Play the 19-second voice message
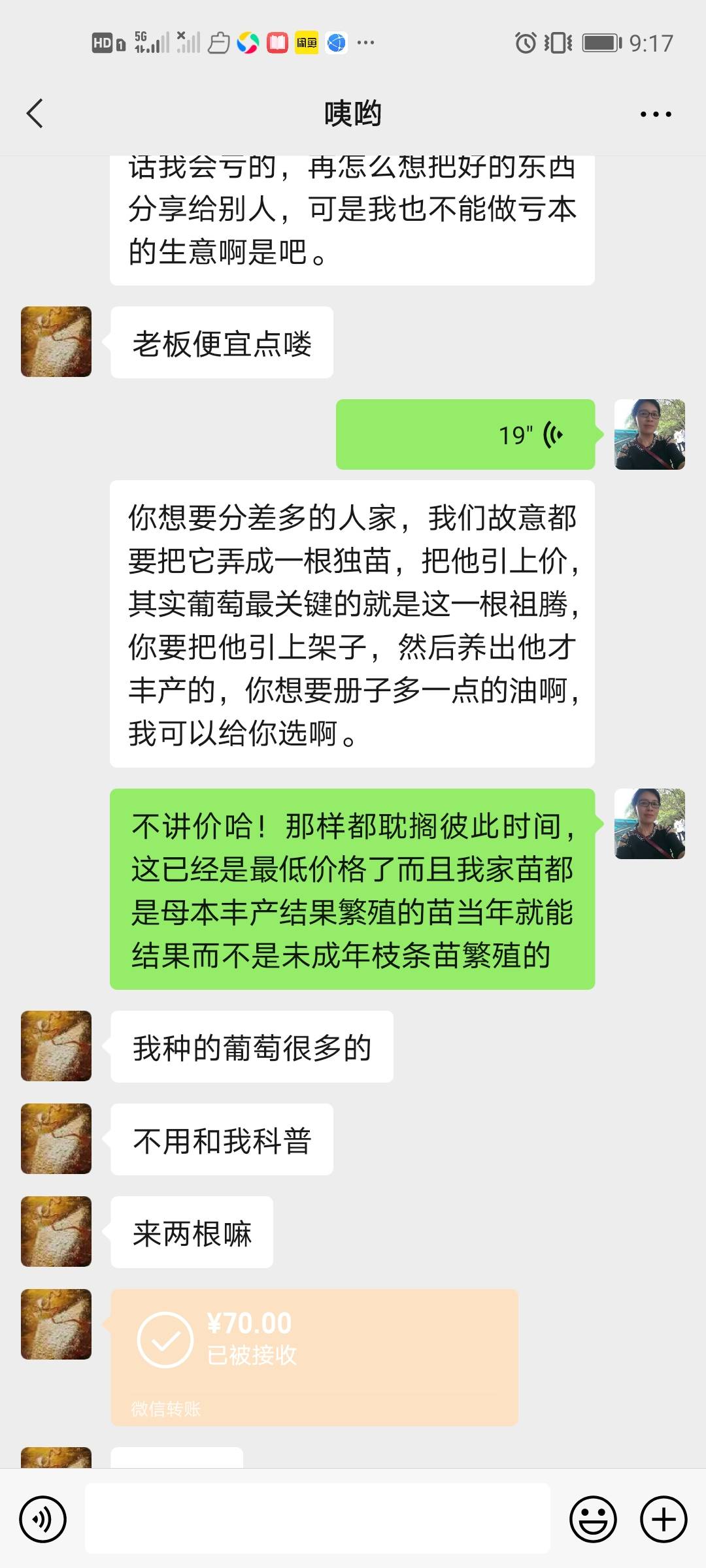The height and width of the screenshot is (1568, 706). point(465,434)
